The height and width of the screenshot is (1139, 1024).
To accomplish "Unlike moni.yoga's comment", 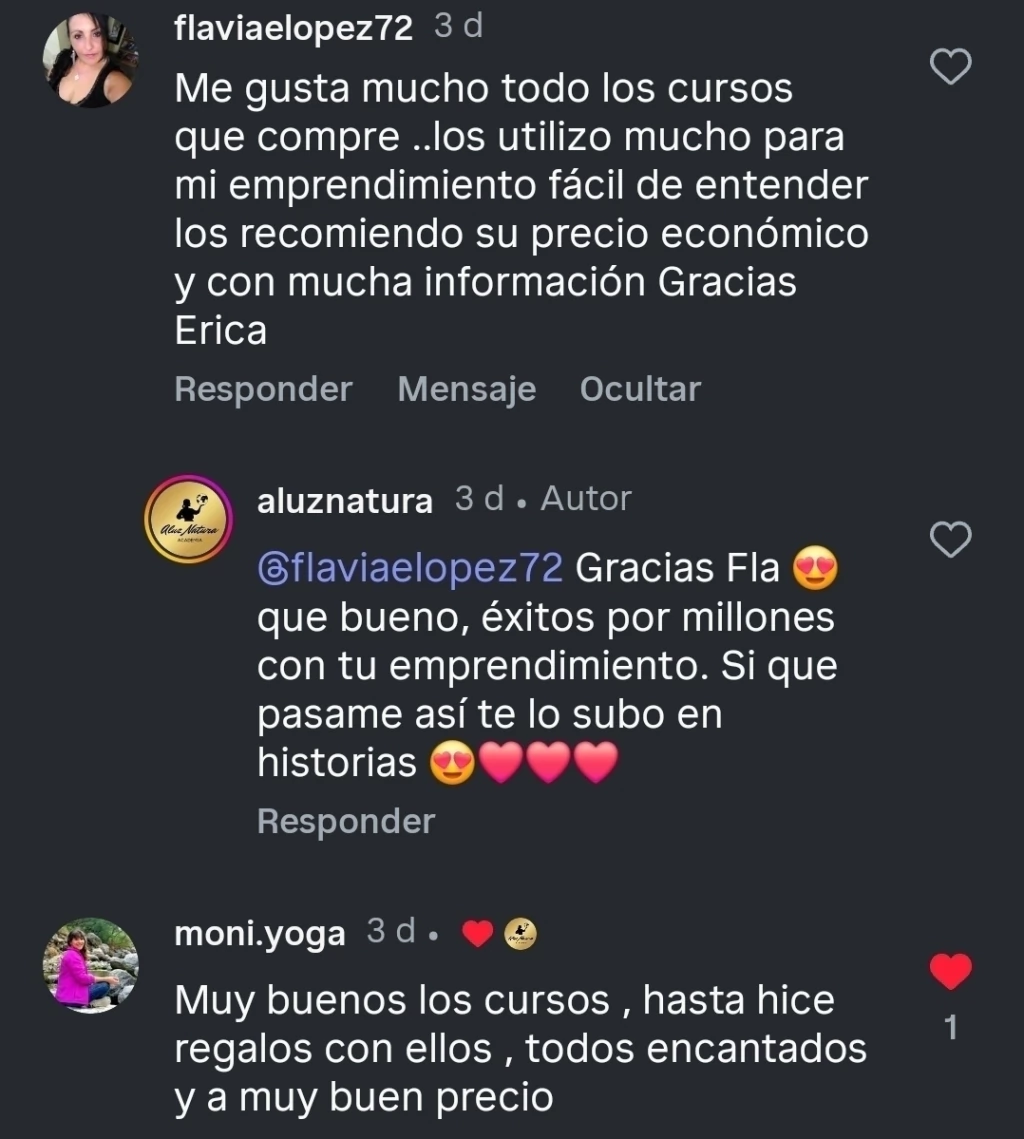I will [x=950, y=971].
